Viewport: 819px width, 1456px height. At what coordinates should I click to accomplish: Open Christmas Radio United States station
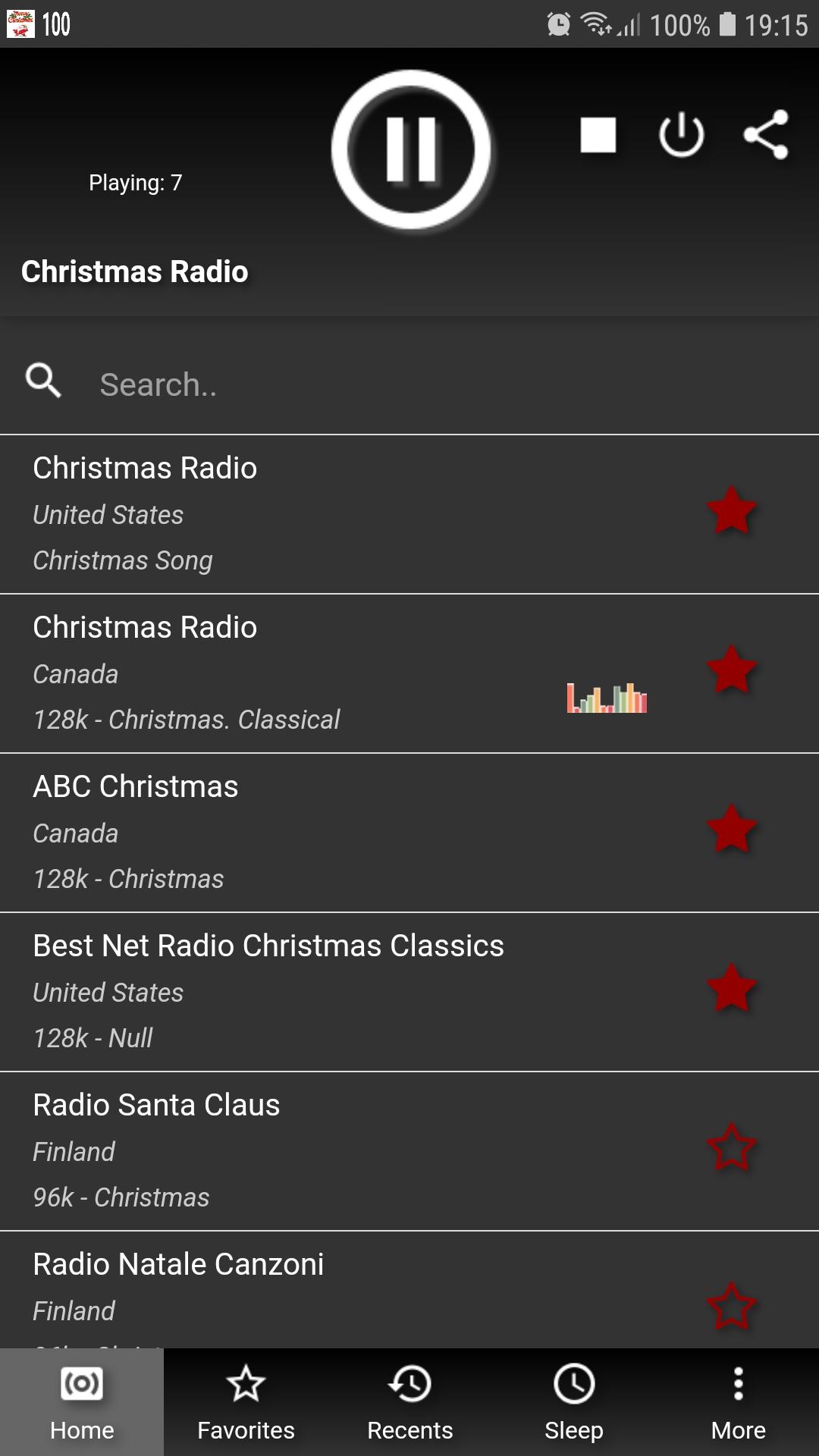[409, 514]
